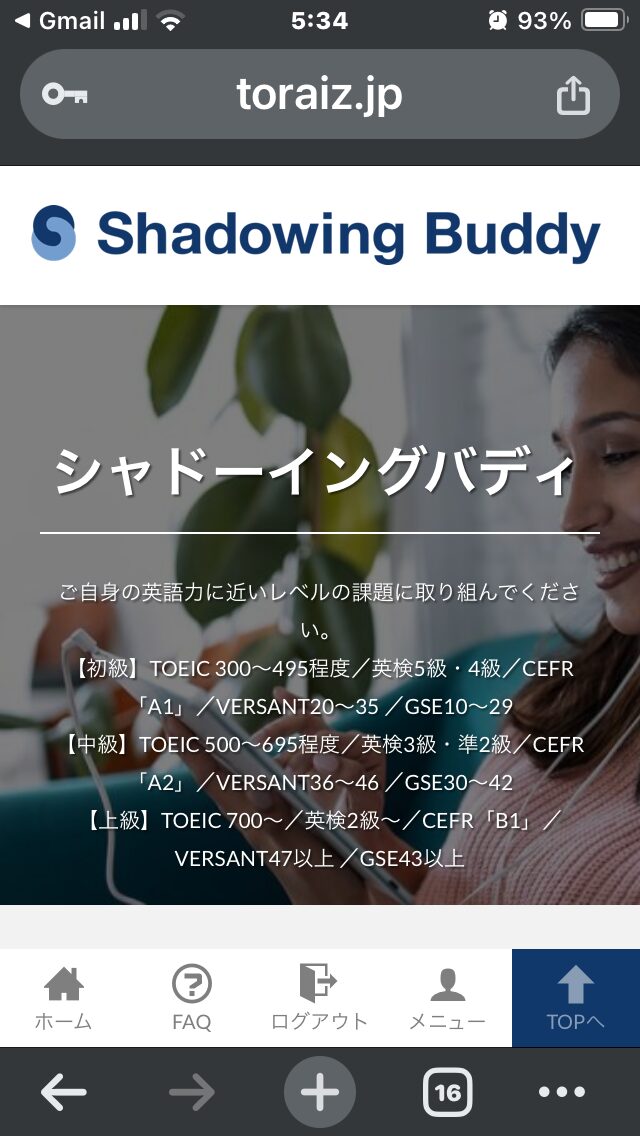Open the browser's three-dot menu
Viewport: 640px width, 1136px height.
click(562, 1091)
